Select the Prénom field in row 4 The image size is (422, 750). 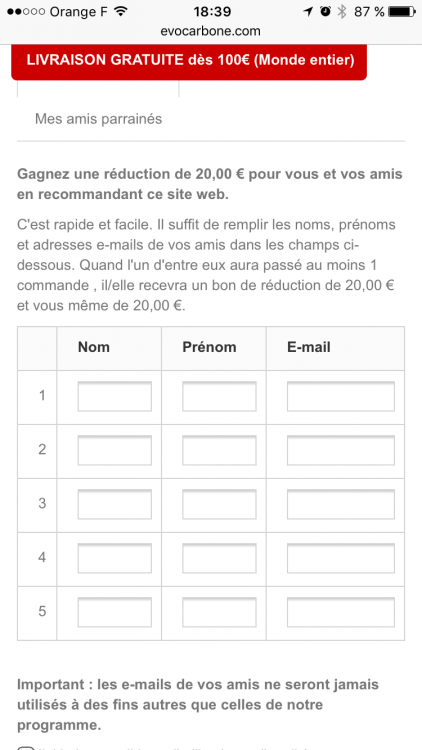[219, 559]
